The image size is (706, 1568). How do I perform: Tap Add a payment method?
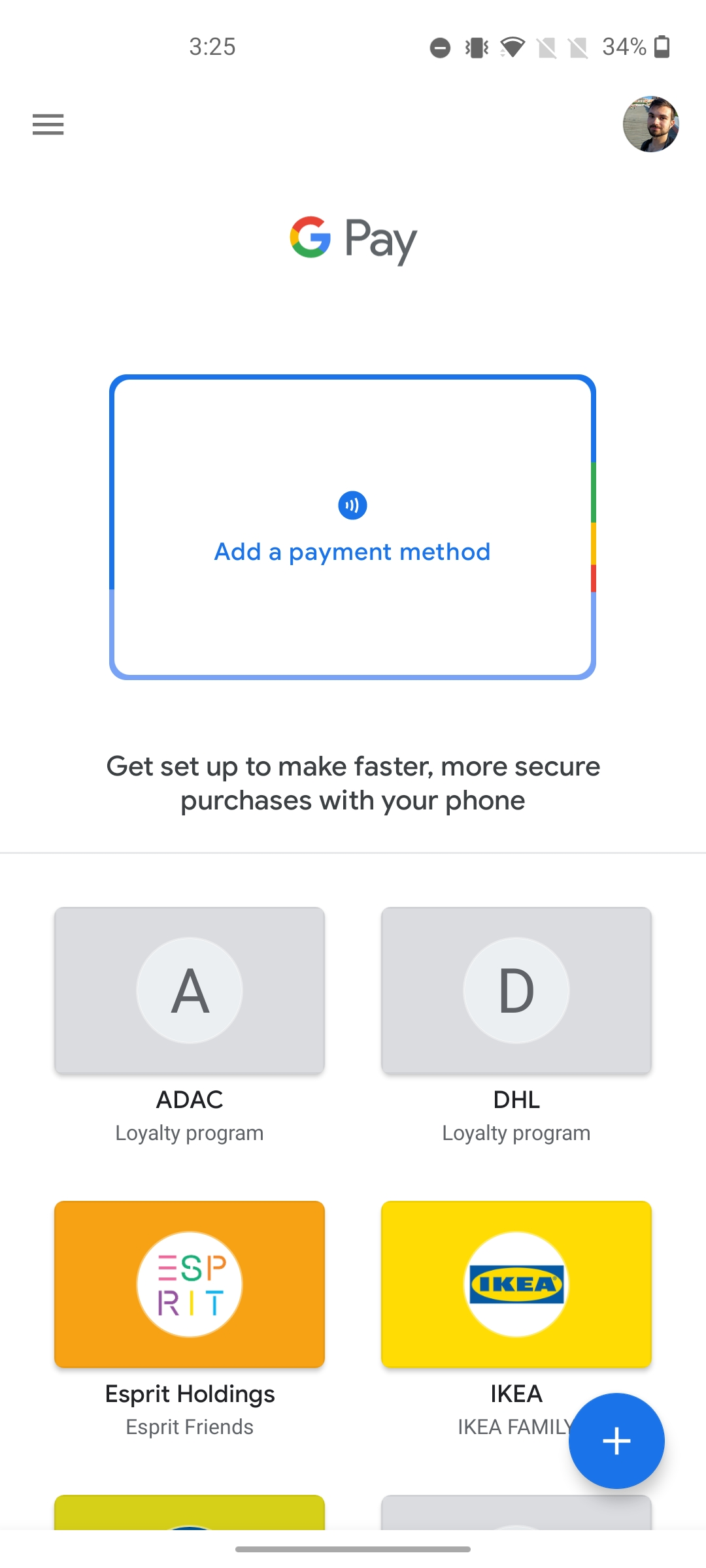click(352, 551)
